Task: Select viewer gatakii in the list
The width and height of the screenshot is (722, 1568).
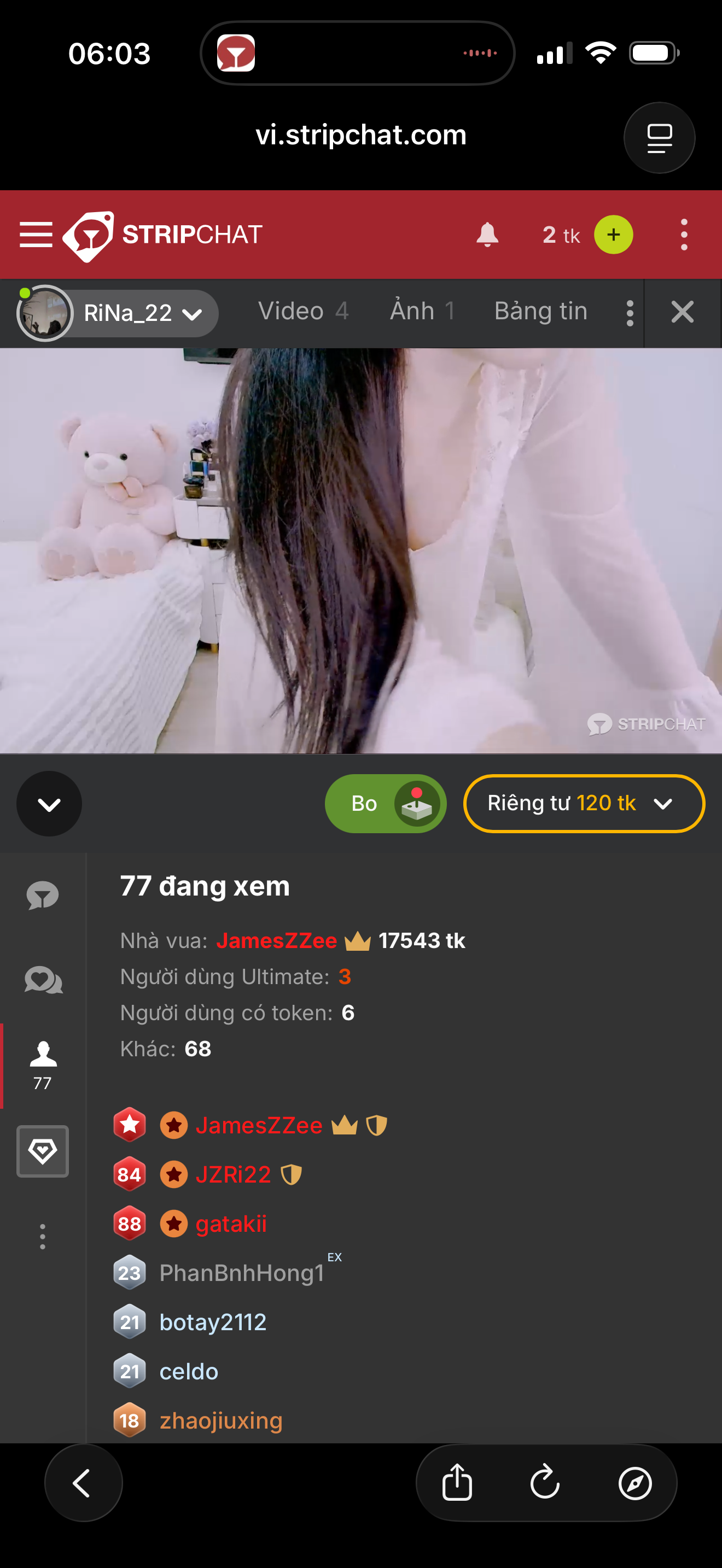Action: (x=231, y=1224)
